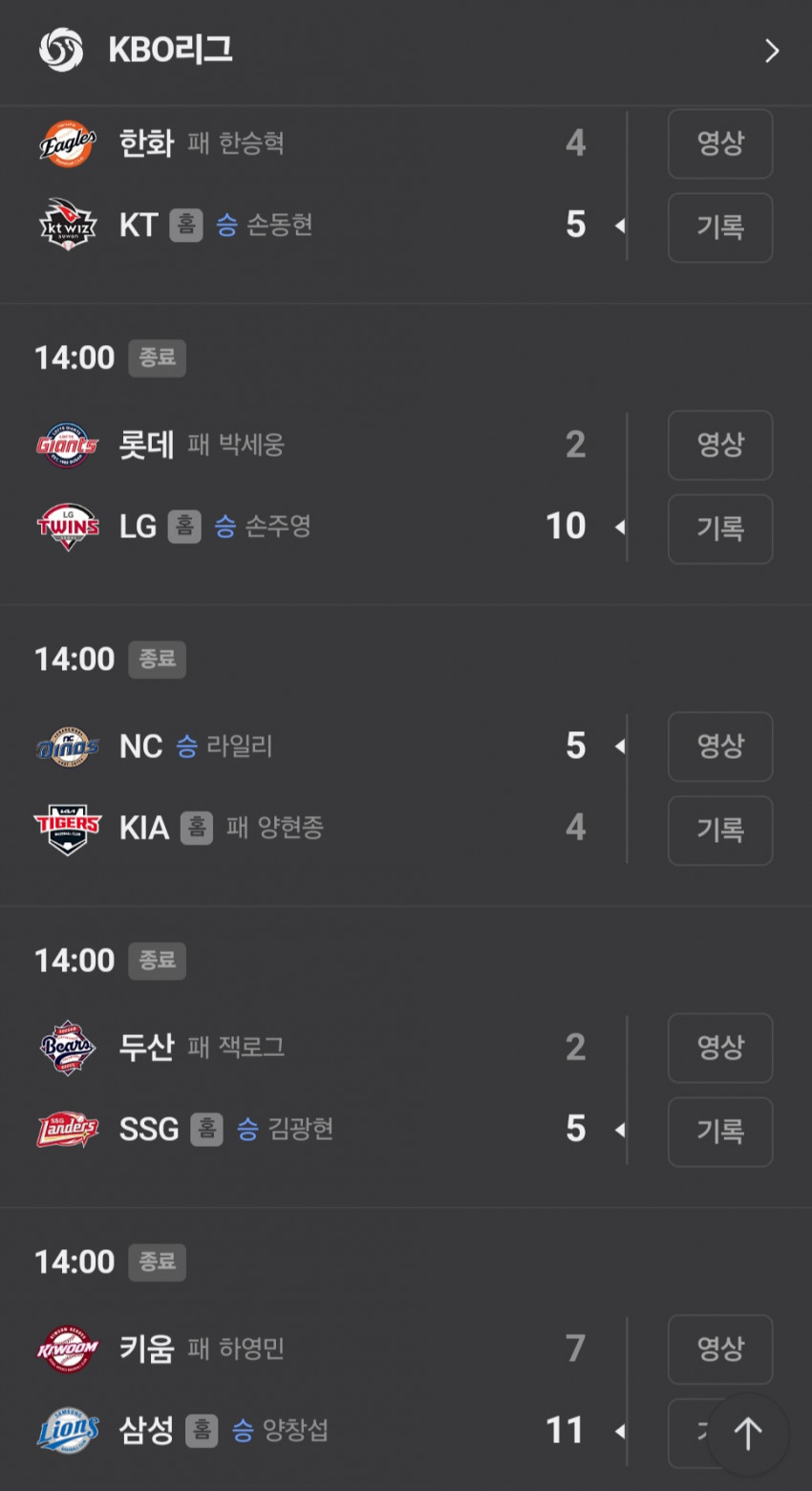Watch 영상 for 키움 vs 삼성 game
The height and width of the screenshot is (1491, 812).
pos(720,1350)
